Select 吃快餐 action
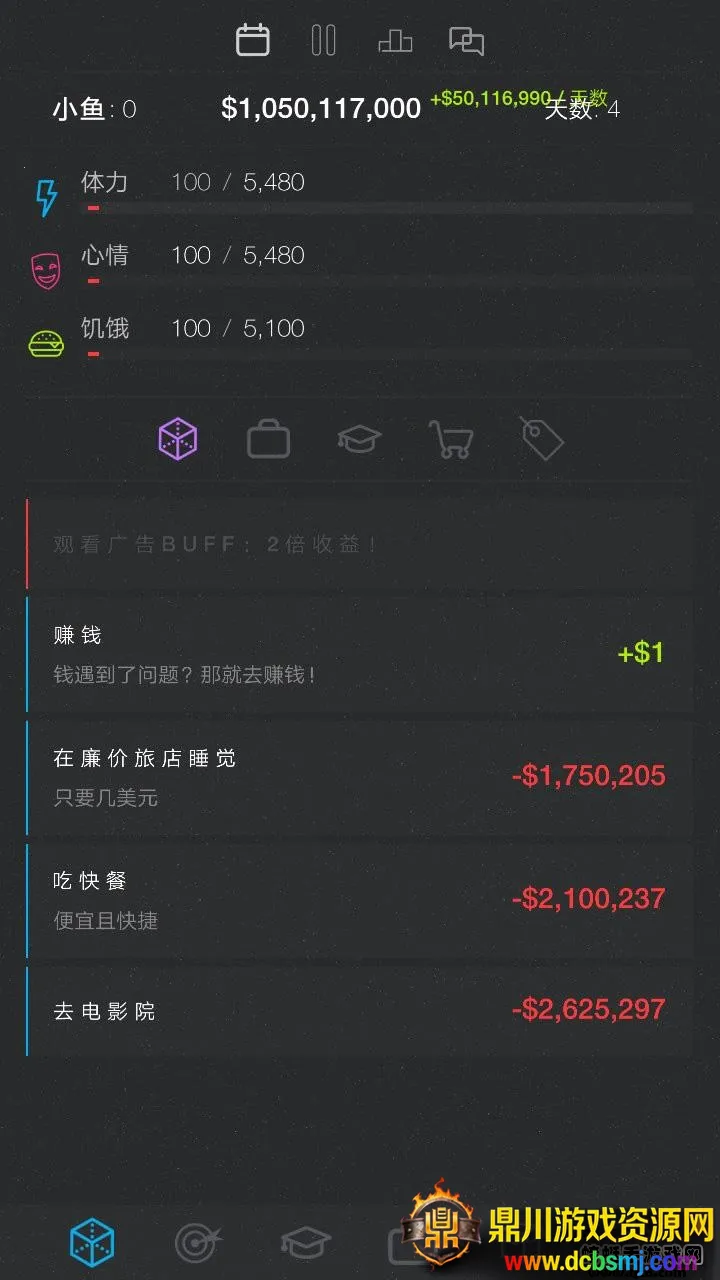Image resolution: width=720 pixels, height=1280 pixels. [360, 900]
